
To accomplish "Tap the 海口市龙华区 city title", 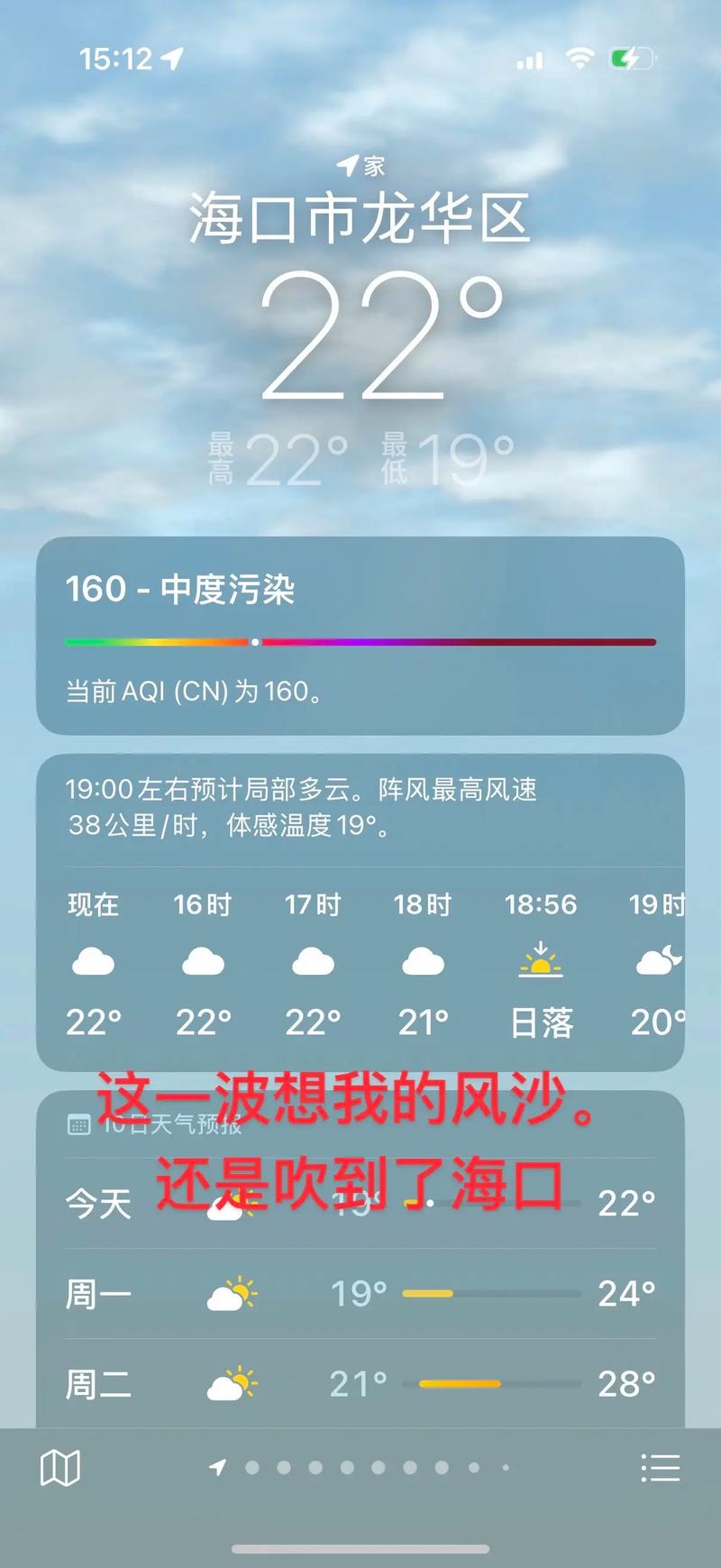I will (x=360, y=216).
